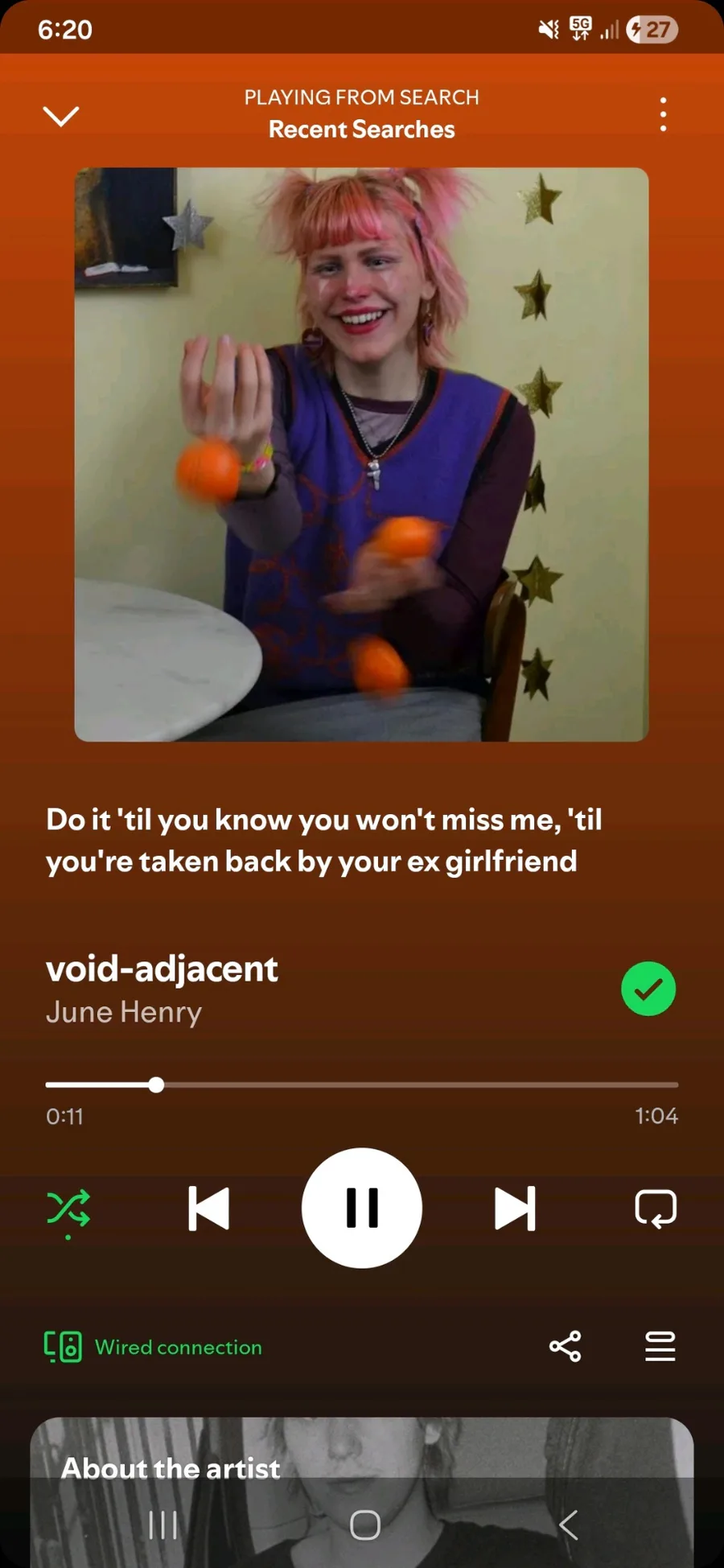This screenshot has width=724, height=1568.
Task: Open the lyrics line preview
Action: click(x=324, y=841)
